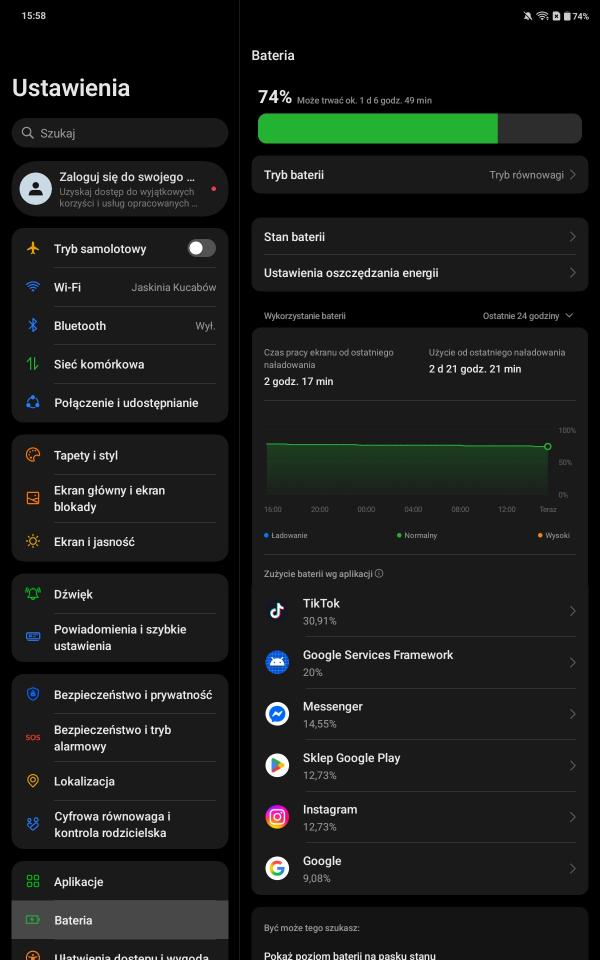Open the account sign-in card
The width and height of the screenshot is (600, 960).
[120, 188]
